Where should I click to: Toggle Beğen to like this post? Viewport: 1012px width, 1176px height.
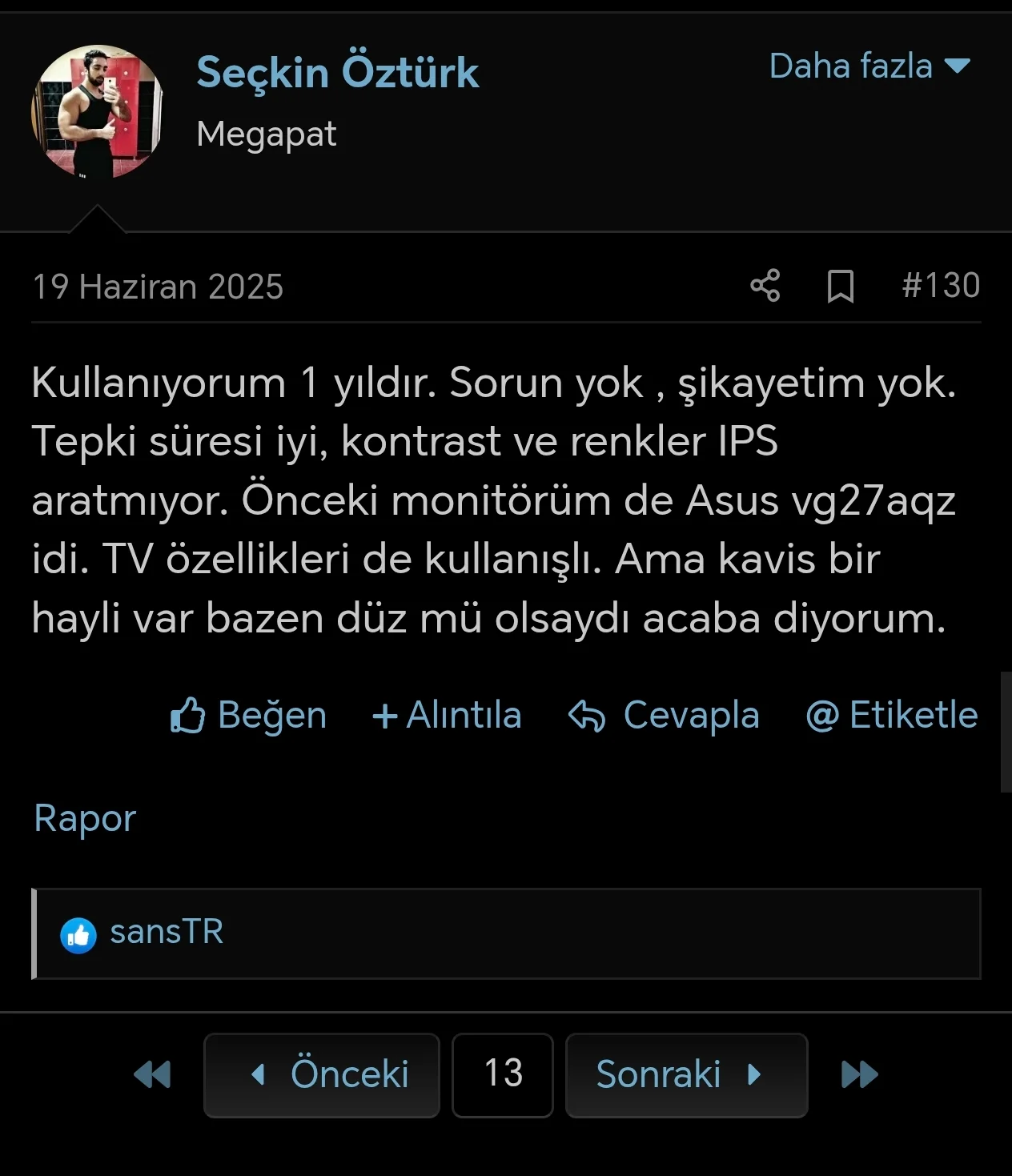click(247, 715)
